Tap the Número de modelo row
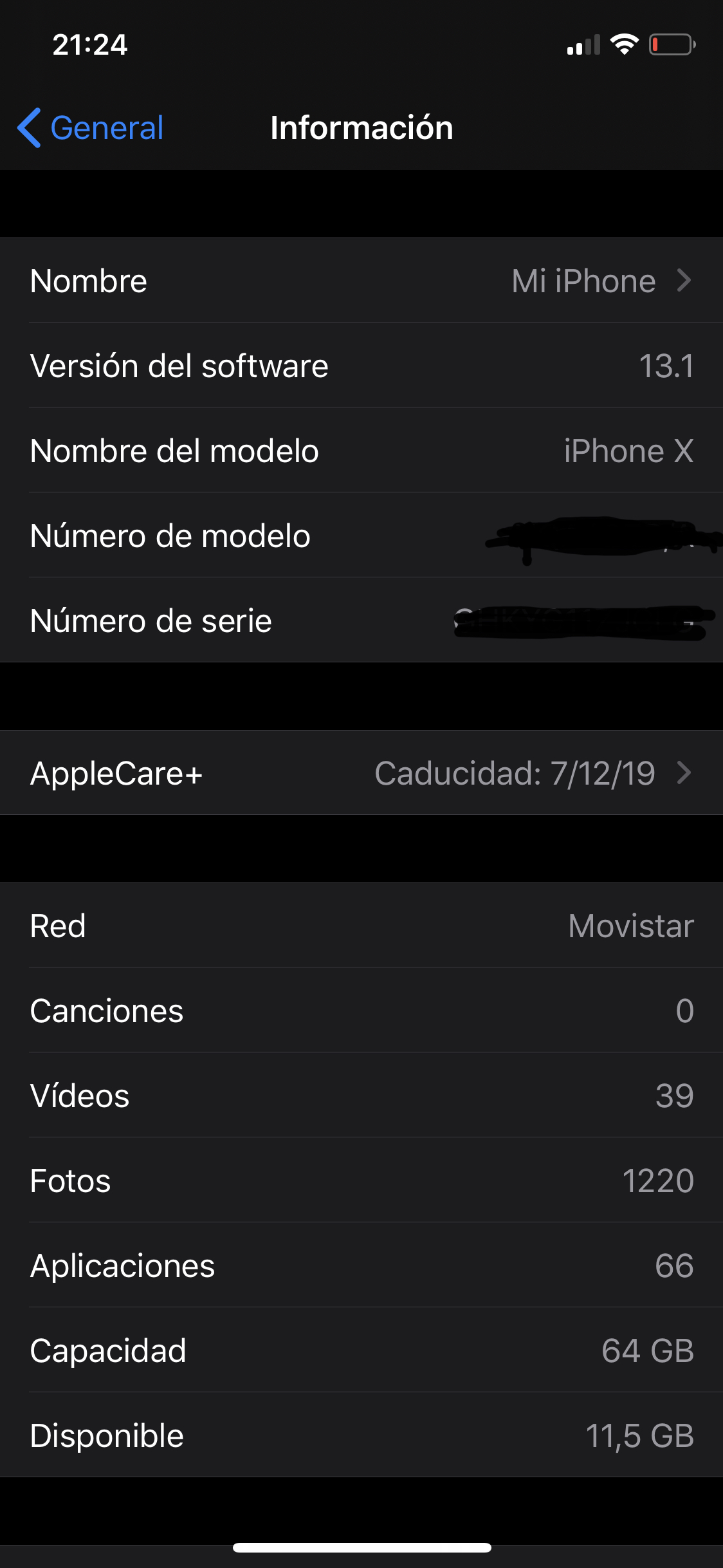 pos(361,536)
